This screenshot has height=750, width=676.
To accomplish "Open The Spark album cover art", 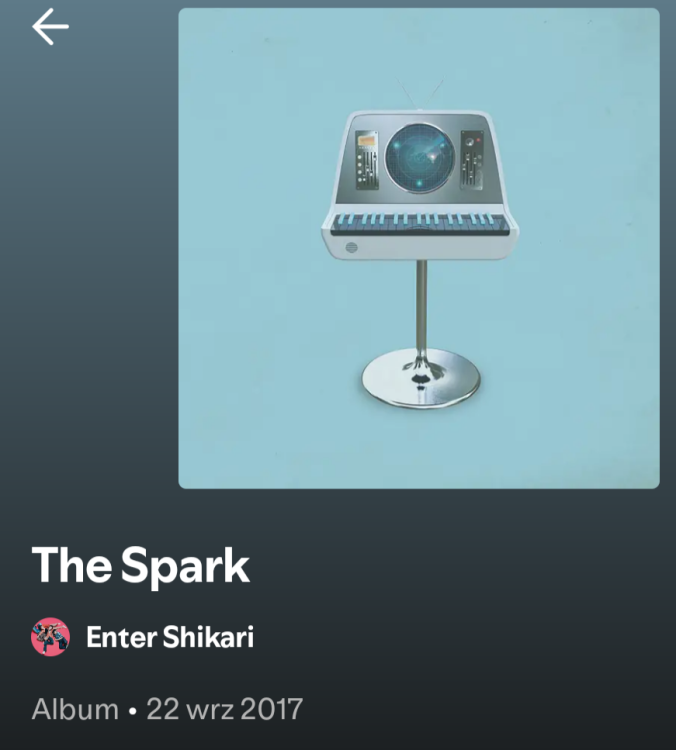I will click(x=418, y=248).
